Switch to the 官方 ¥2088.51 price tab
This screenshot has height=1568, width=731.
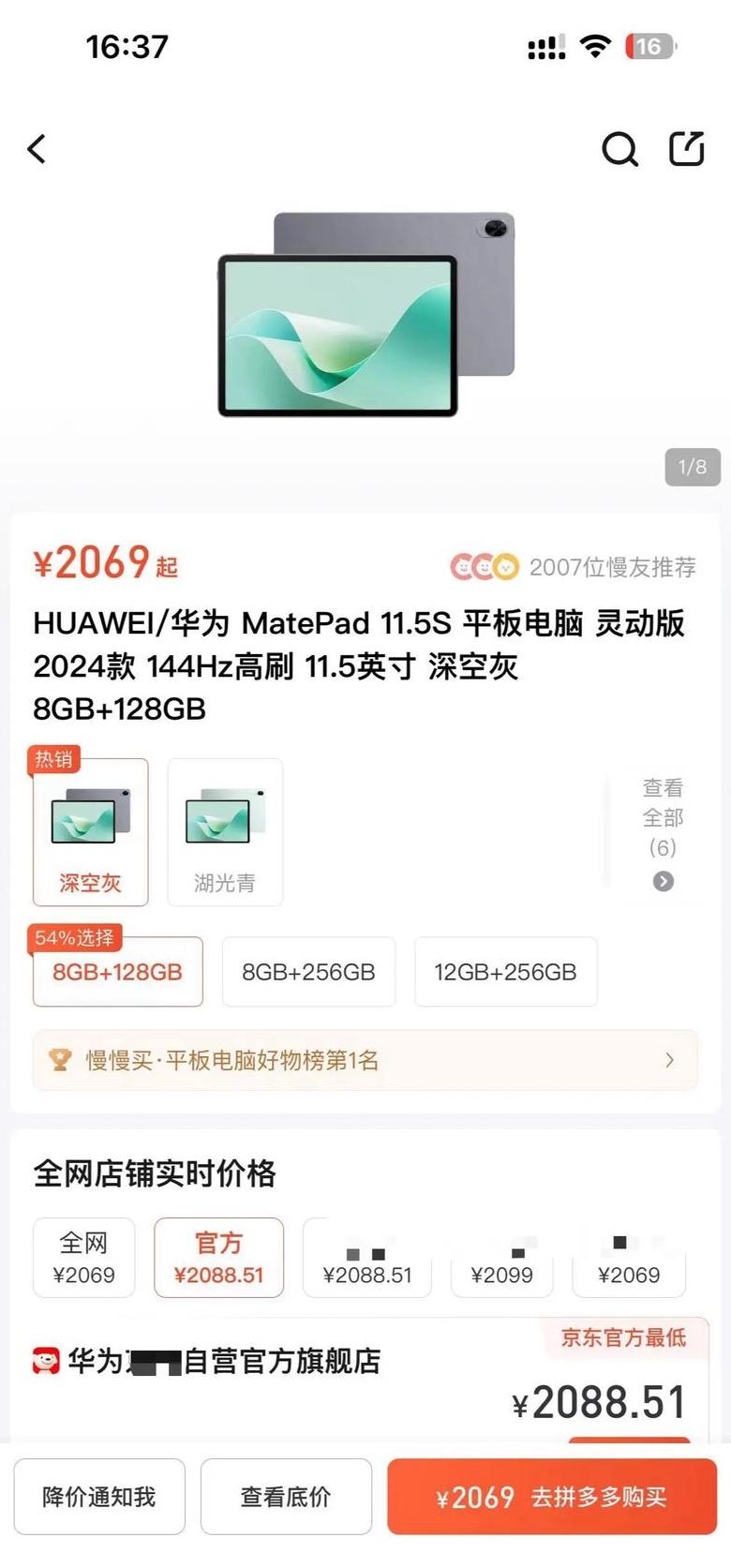[x=218, y=1258]
